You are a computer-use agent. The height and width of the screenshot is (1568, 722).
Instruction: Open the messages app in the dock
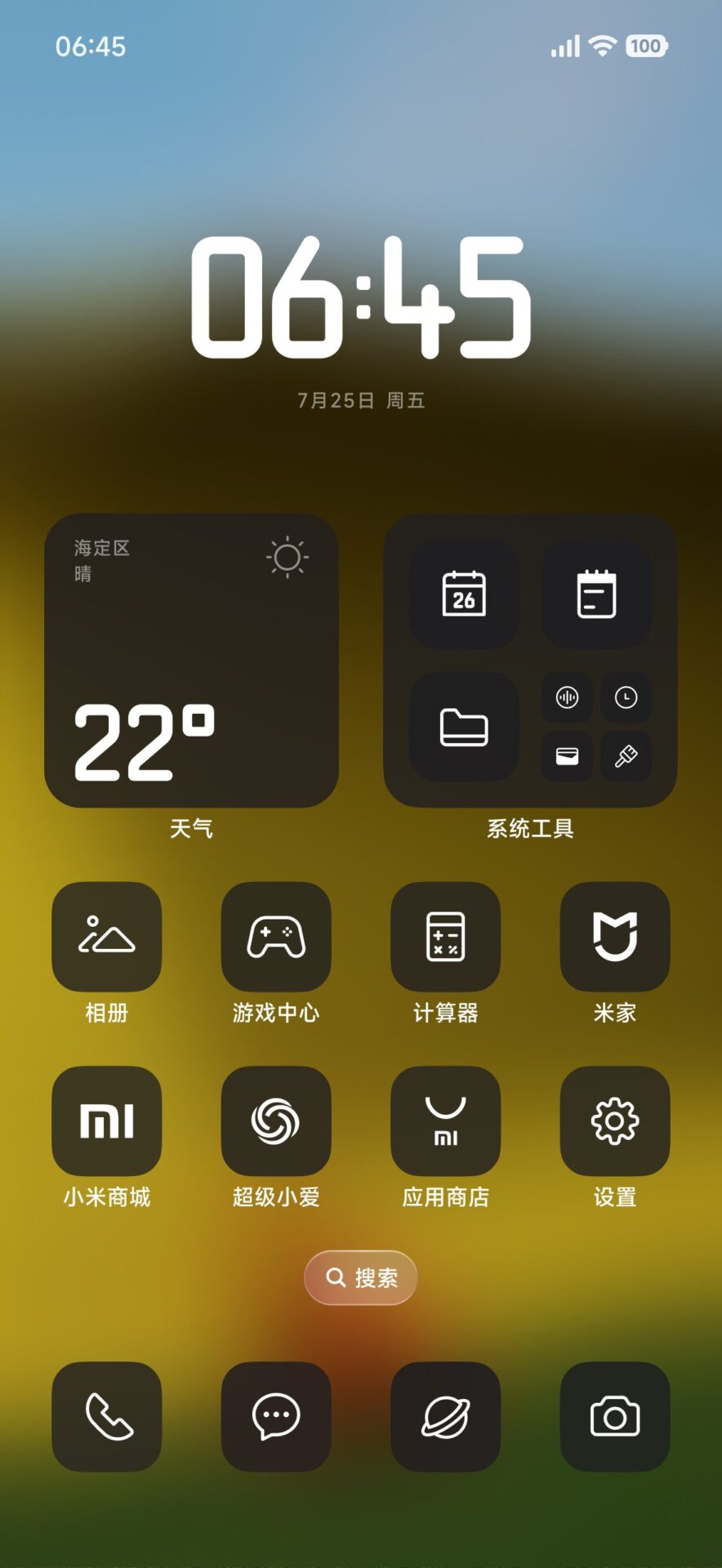[276, 1416]
